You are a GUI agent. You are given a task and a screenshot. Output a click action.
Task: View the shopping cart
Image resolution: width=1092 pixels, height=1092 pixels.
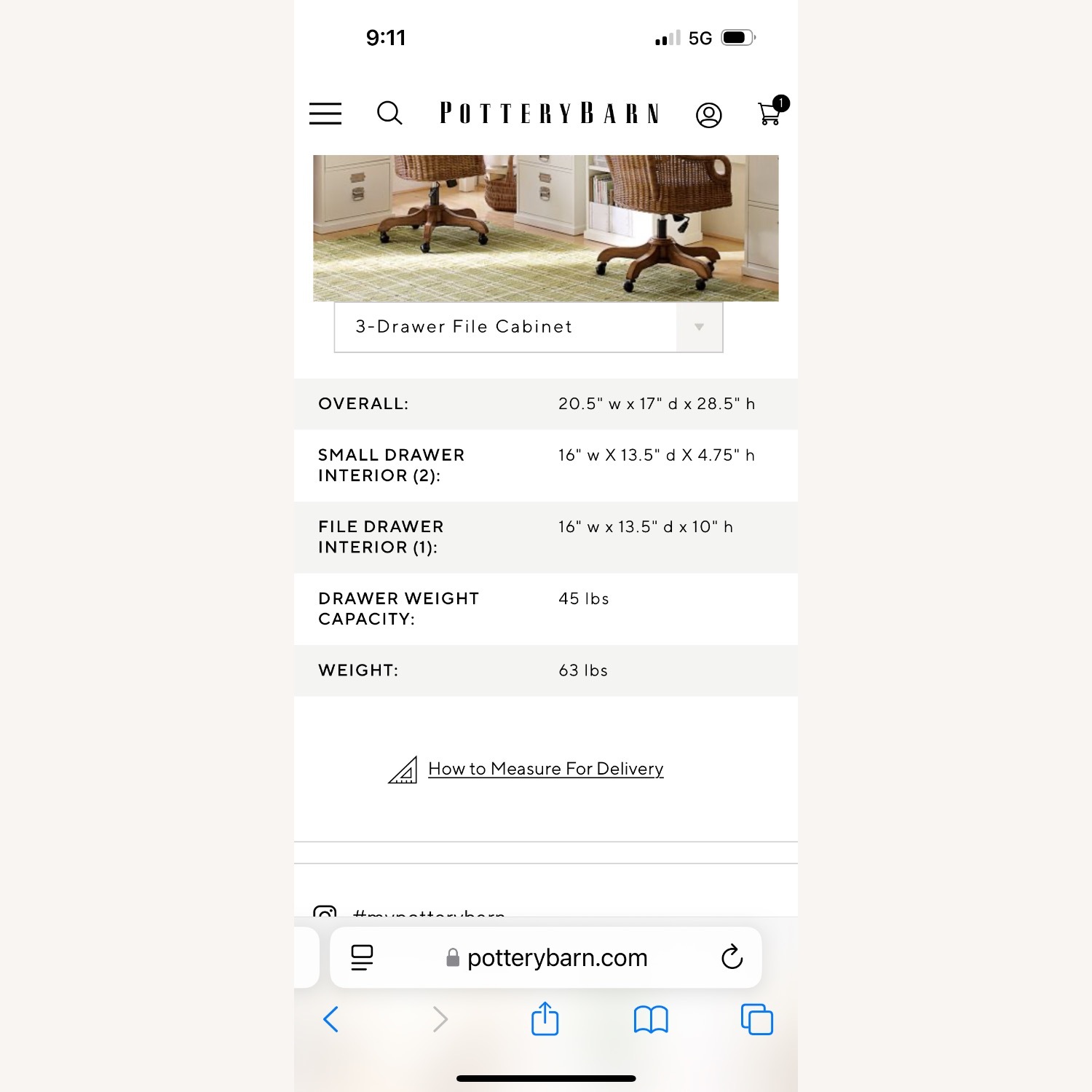point(770,114)
